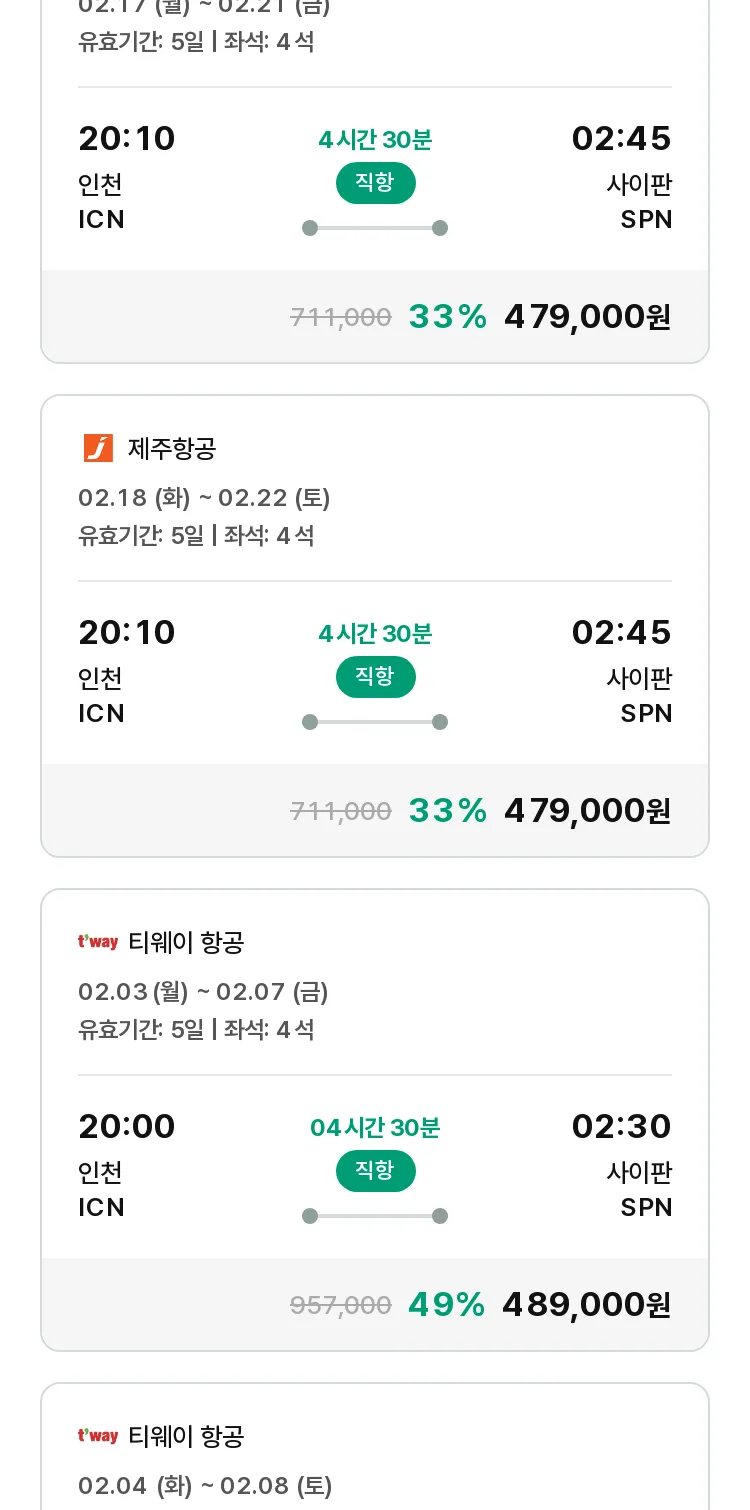The image size is (750, 1510).
Task: View the T'way 02.04 (화) ~ 02.08 flight card
Action: [x=375, y=1446]
